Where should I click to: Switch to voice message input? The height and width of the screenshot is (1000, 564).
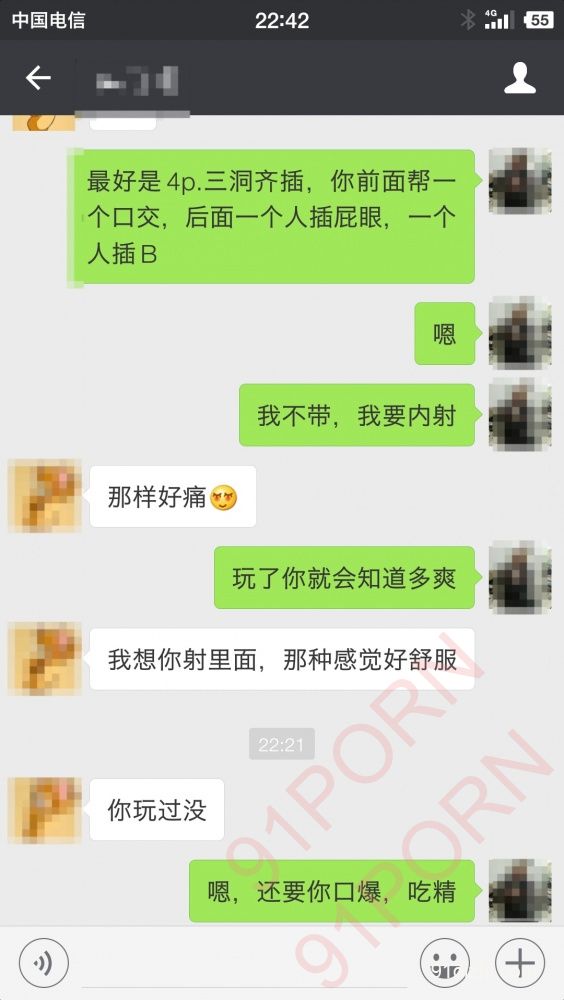click(x=43, y=963)
